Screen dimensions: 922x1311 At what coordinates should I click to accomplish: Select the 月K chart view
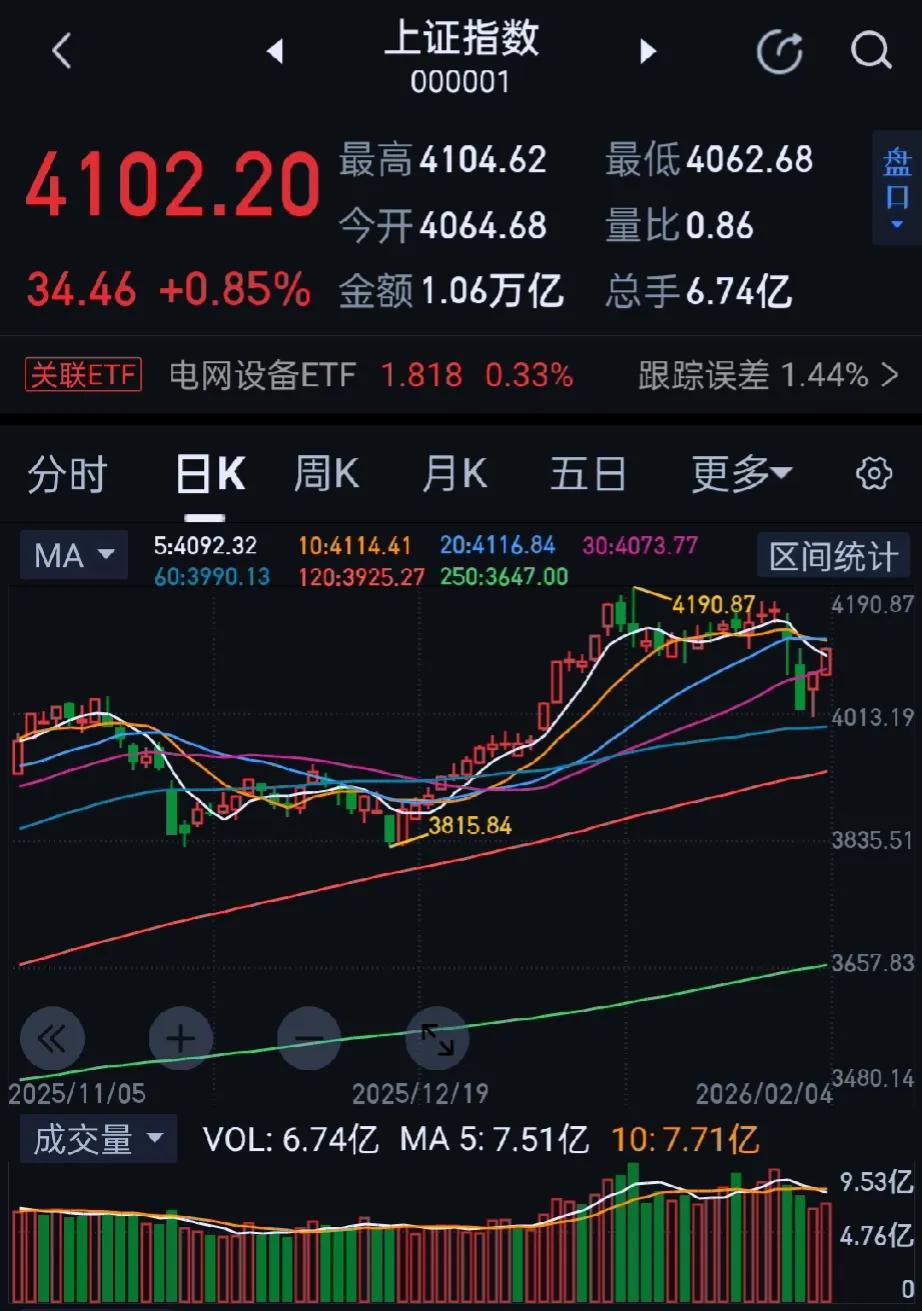pyautogui.click(x=453, y=474)
